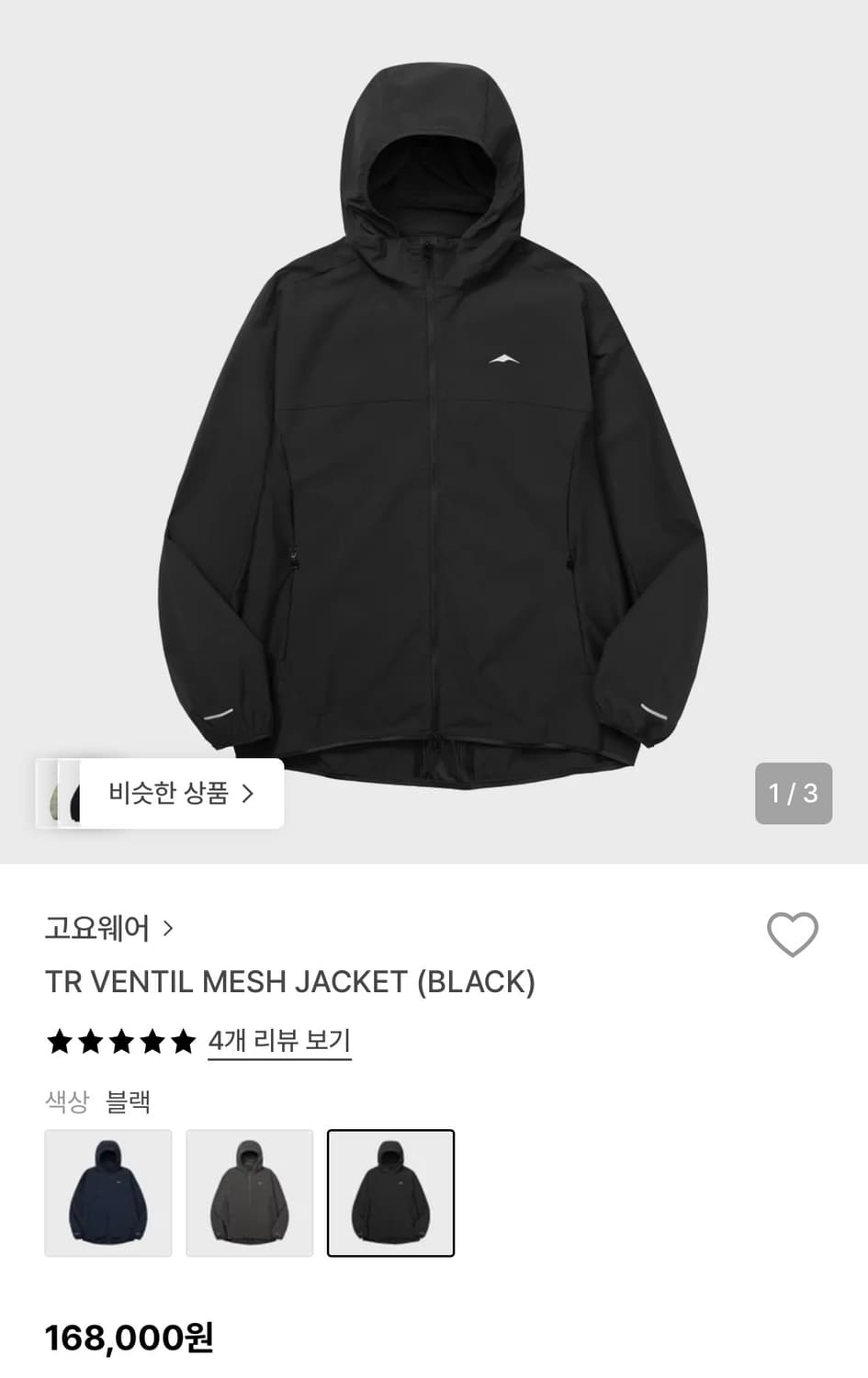Click the first star in the rating display
Viewport: 868px width, 1378px height.
pyautogui.click(x=60, y=1042)
